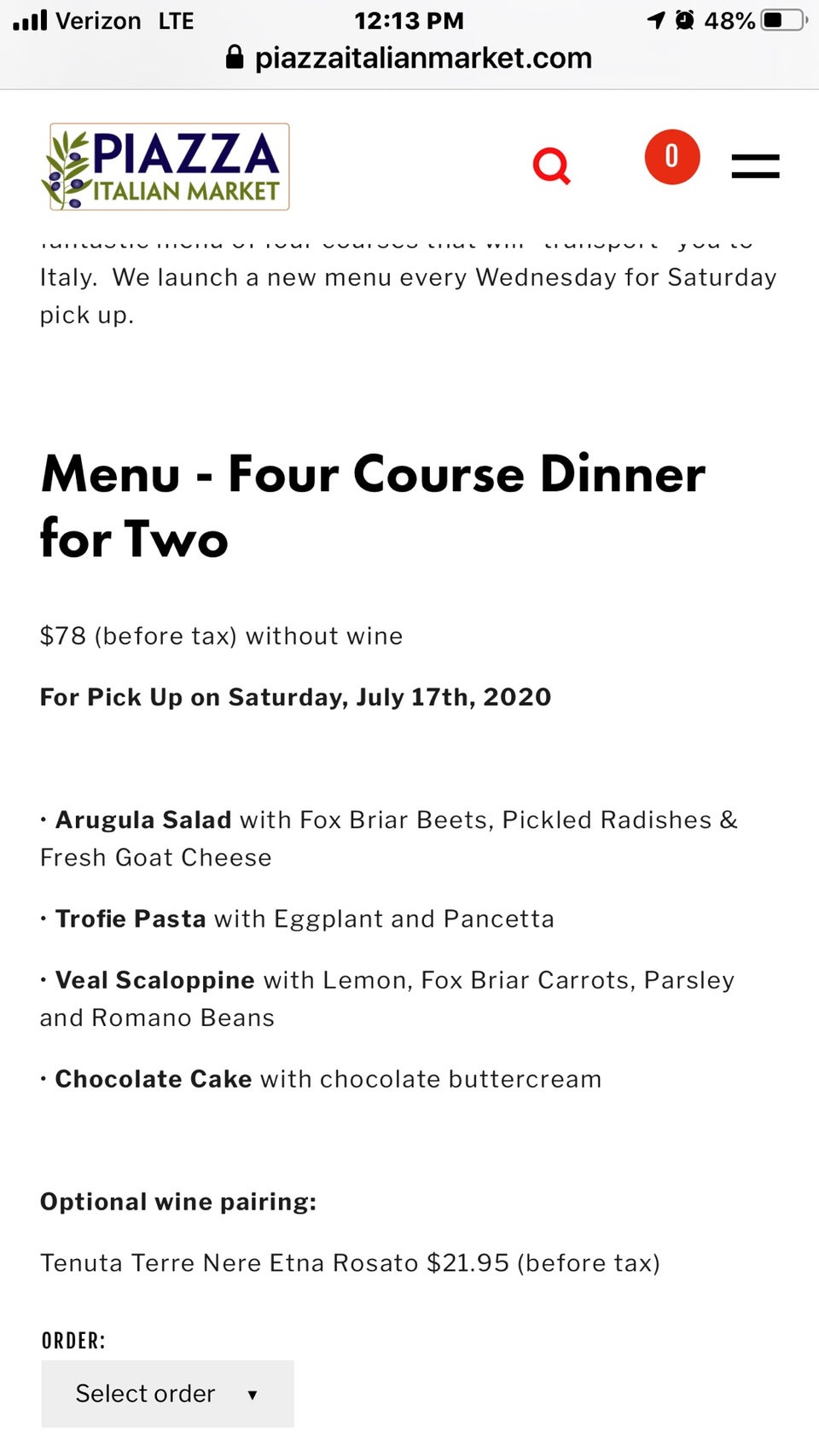Viewport: 819px width, 1456px height.
Task: View the shopping cart
Action: click(x=671, y=157)
